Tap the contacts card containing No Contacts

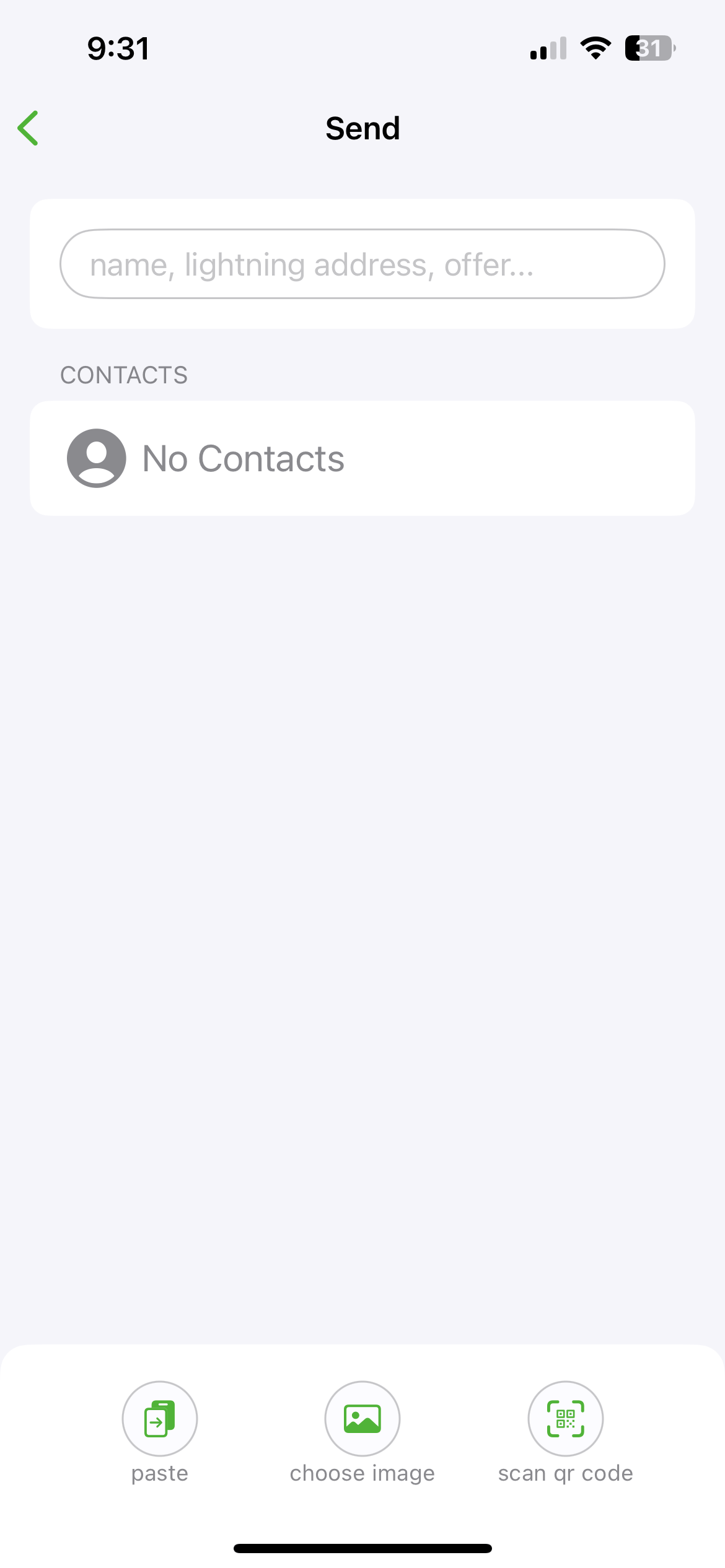pyautogui.click(x=362, y=457)
